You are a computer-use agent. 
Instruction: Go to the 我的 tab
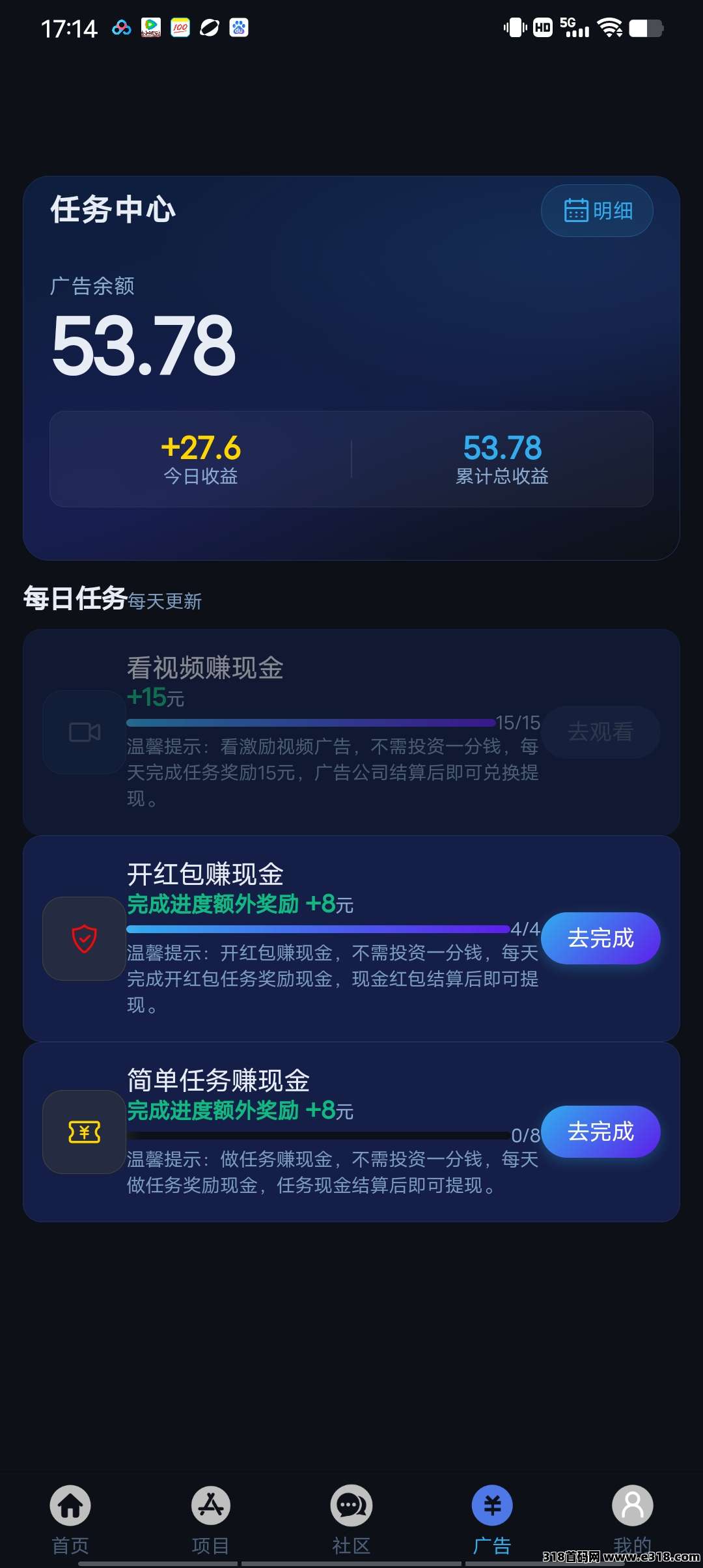(x=632, y=1519)
